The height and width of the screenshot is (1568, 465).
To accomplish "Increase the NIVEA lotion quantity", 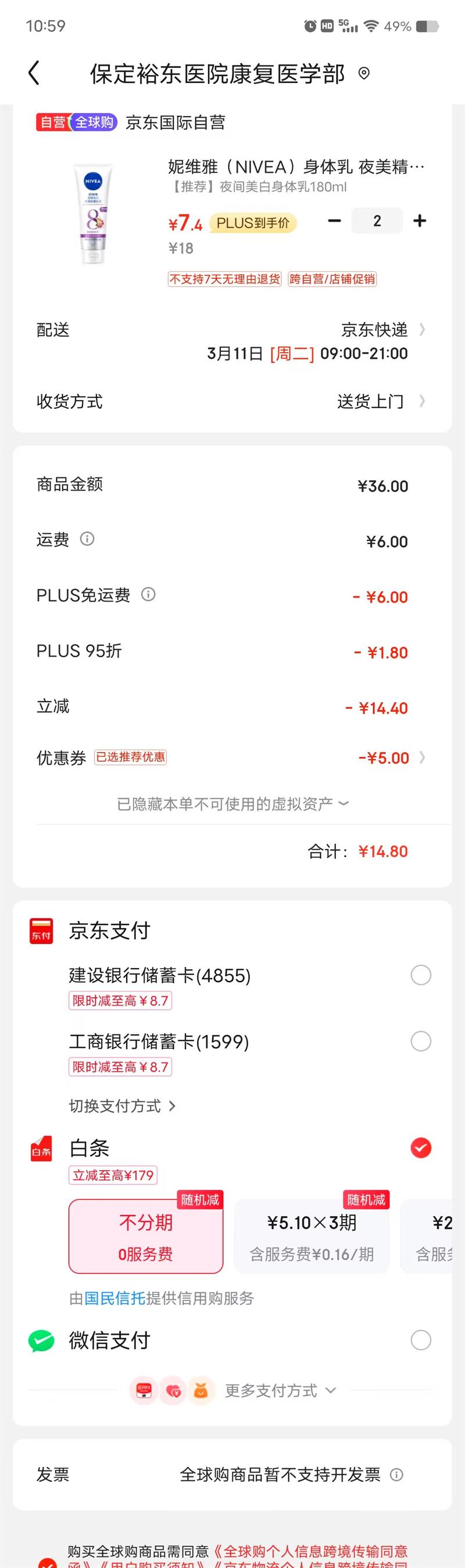I will tap(419, 221).
